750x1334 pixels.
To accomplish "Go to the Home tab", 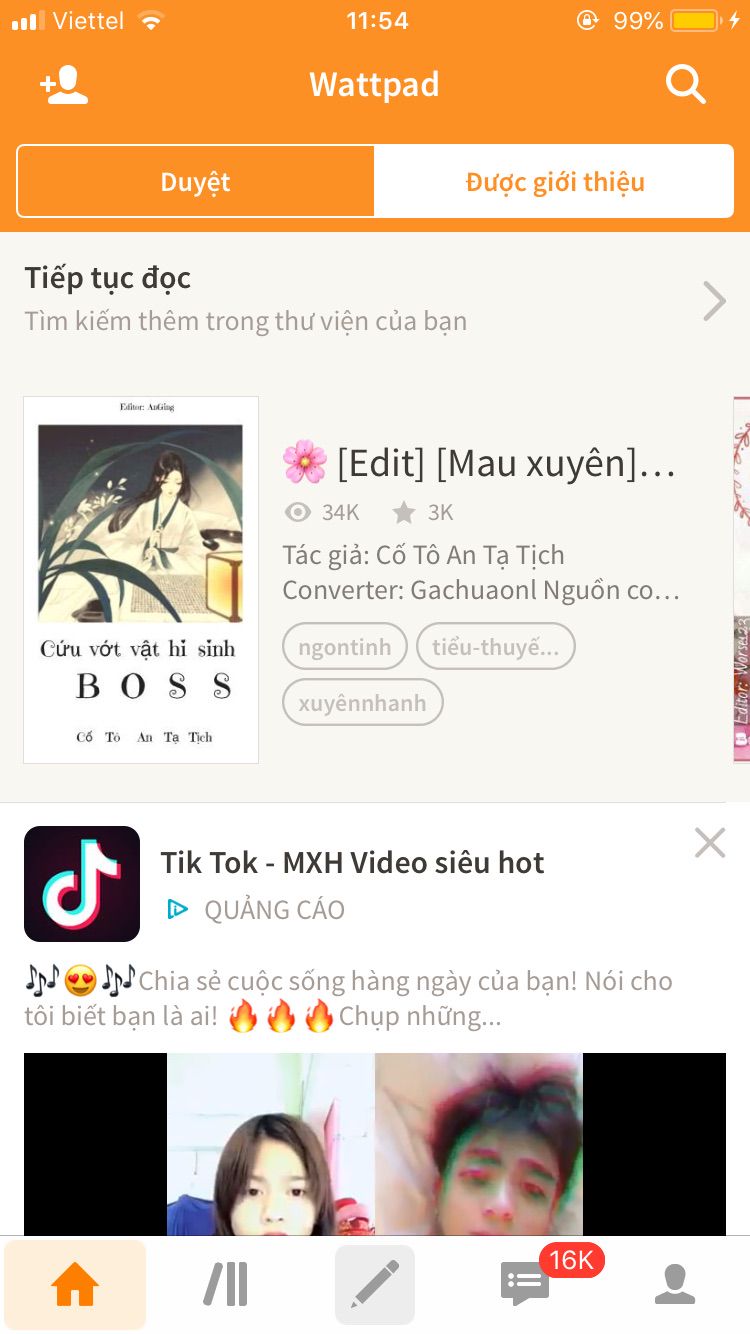I will click(x=75, y=1284).
